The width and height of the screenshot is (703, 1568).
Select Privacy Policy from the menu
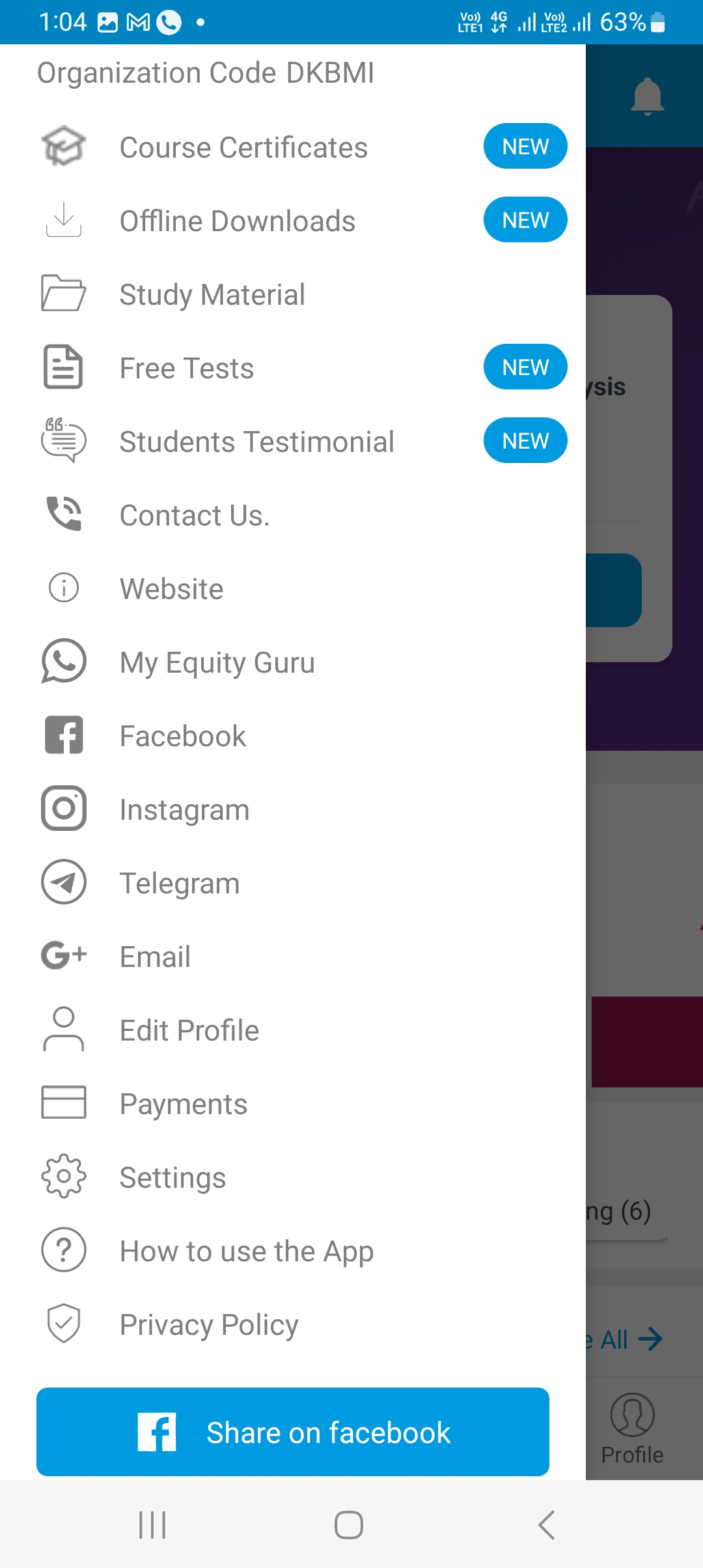[208, 1324]
